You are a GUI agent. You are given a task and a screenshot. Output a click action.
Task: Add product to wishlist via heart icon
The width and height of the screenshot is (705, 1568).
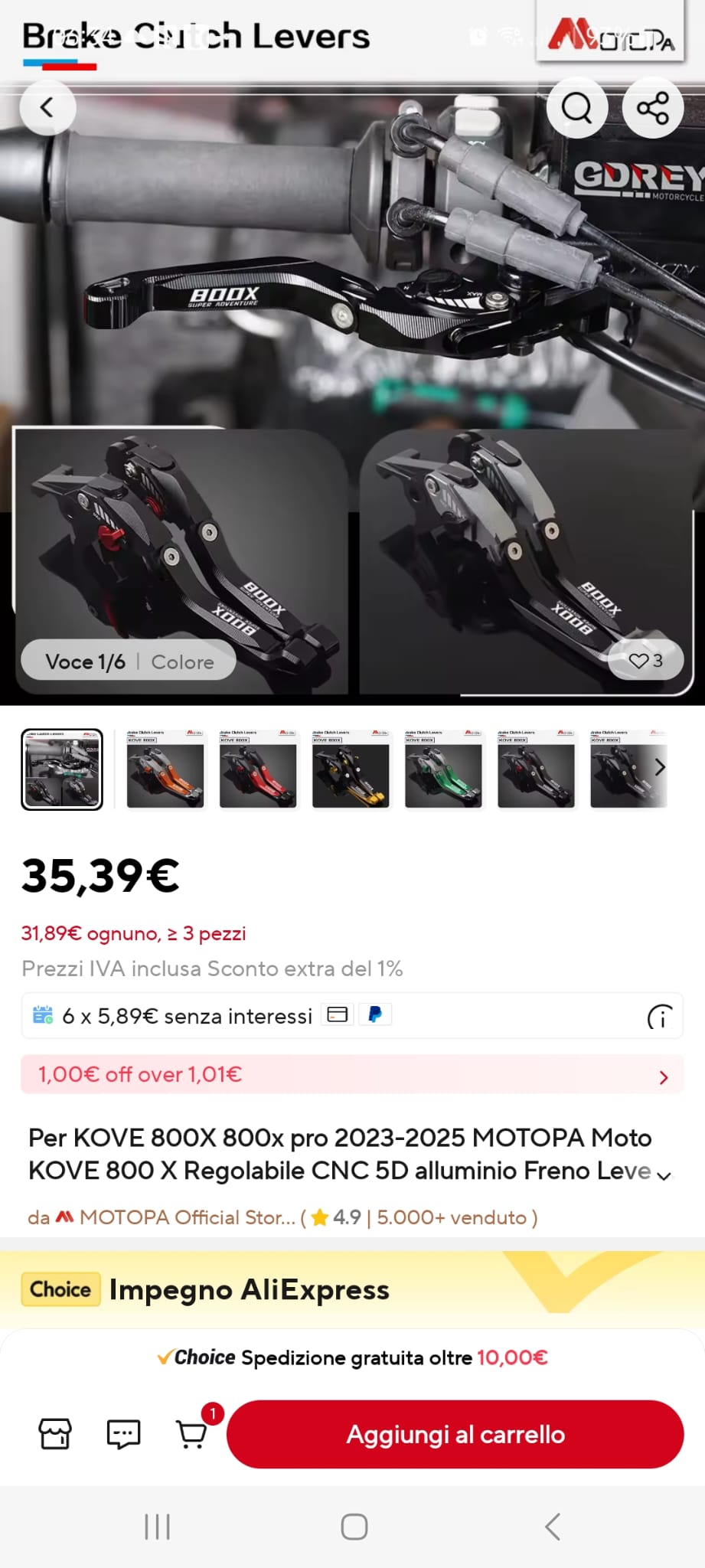645,660
